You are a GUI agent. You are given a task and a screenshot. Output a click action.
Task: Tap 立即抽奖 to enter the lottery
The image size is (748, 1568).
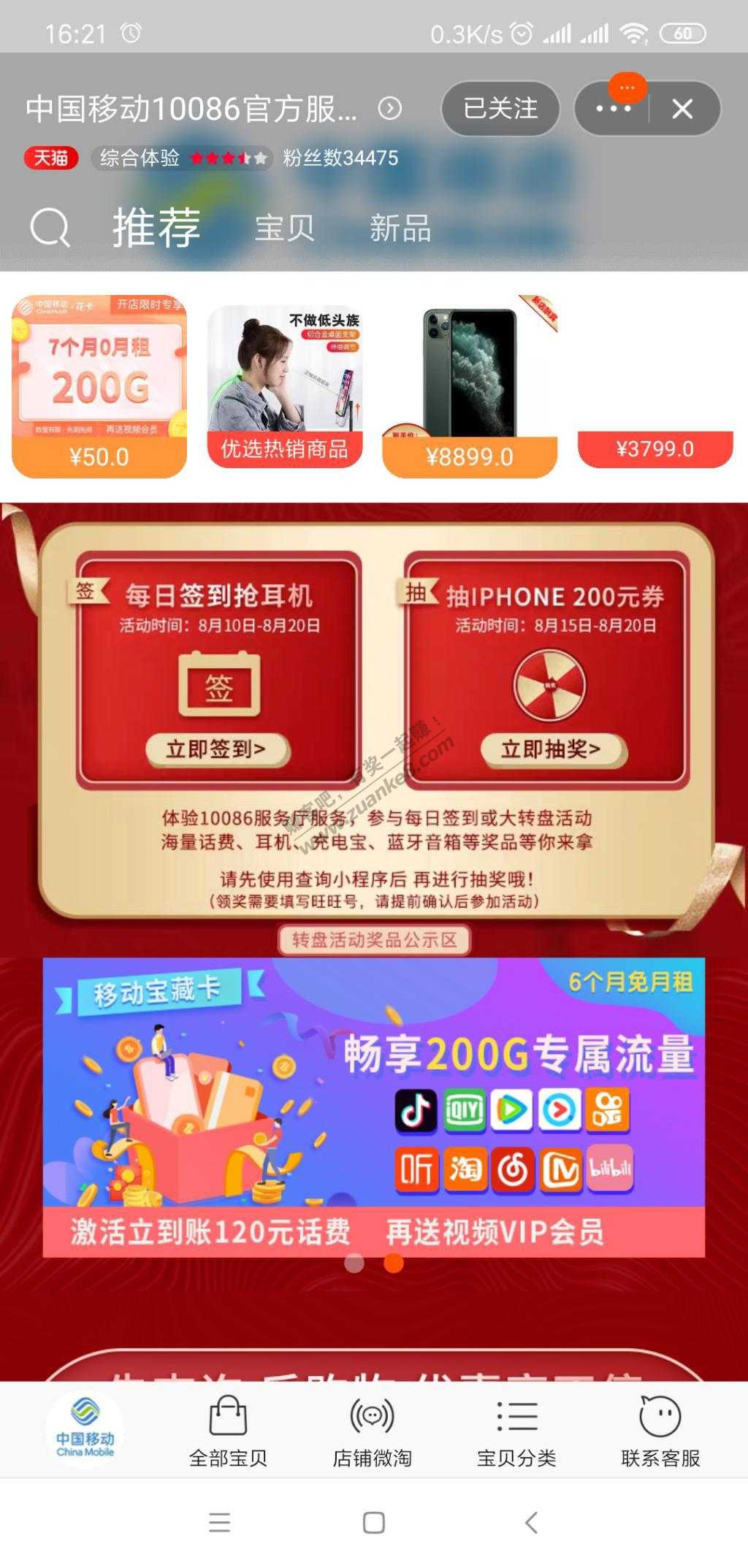[x=552, y=749]
